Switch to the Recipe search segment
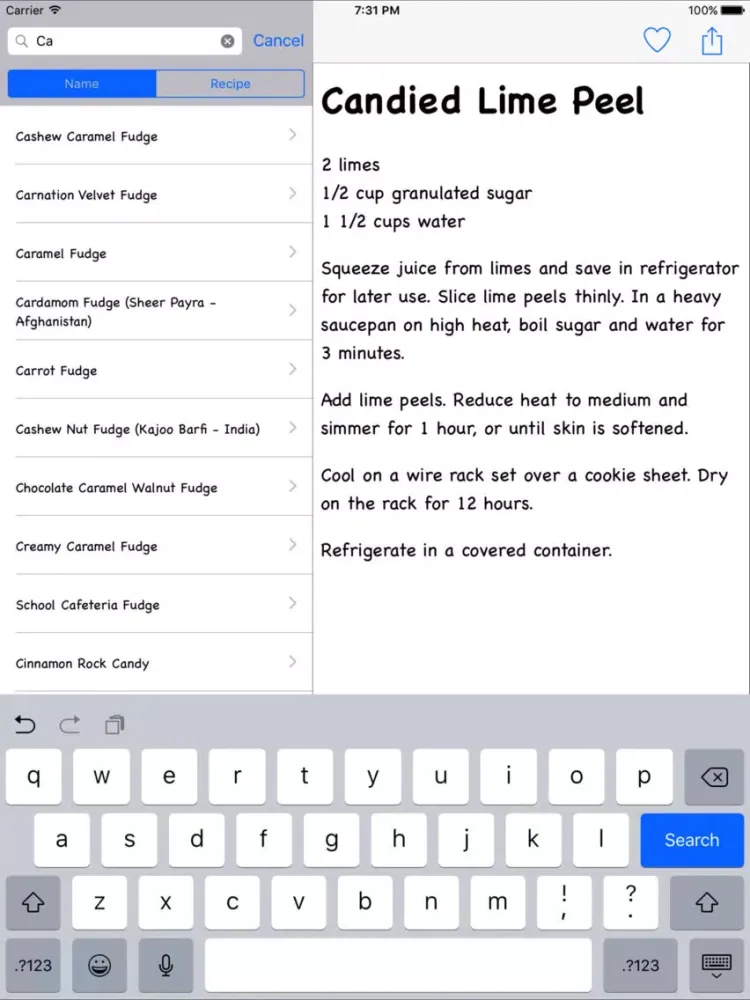The image size is (750, 1000). [230, 84]
